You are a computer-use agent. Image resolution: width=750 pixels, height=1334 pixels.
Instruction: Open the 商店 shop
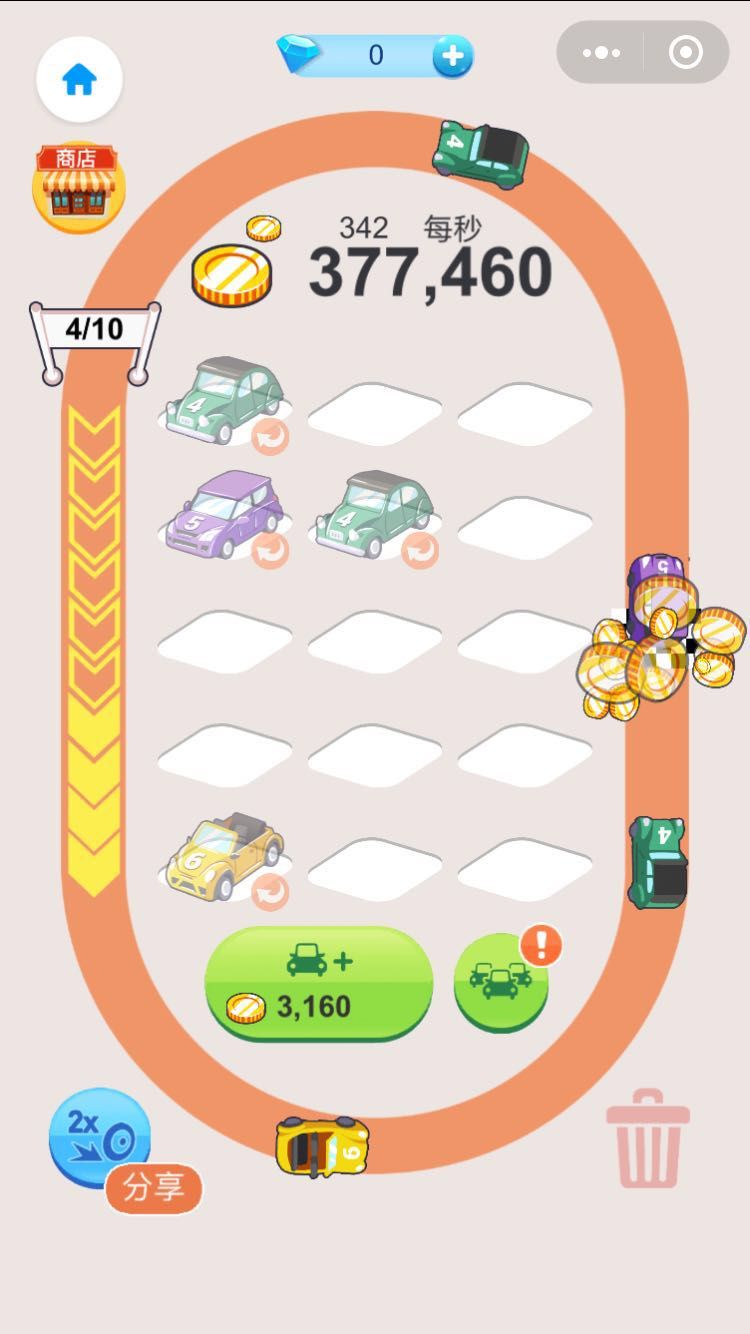coord(79,186)
